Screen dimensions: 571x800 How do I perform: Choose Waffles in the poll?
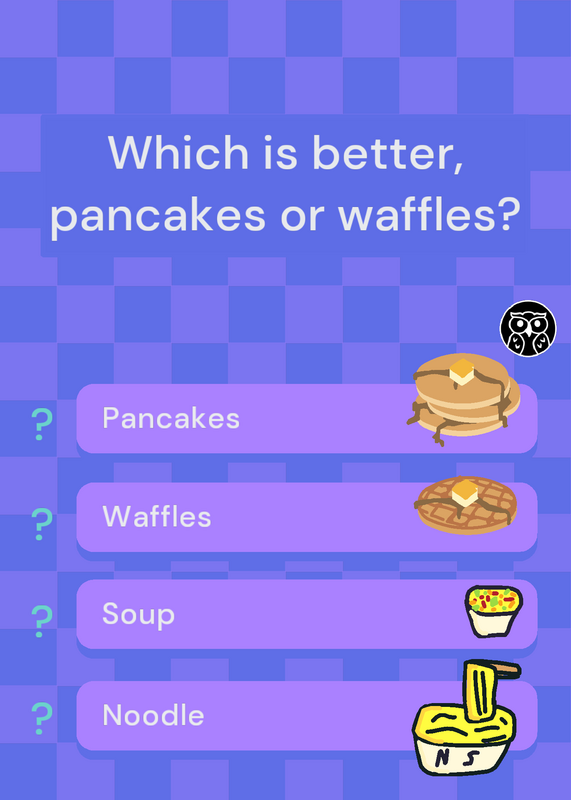click(307, 517)
